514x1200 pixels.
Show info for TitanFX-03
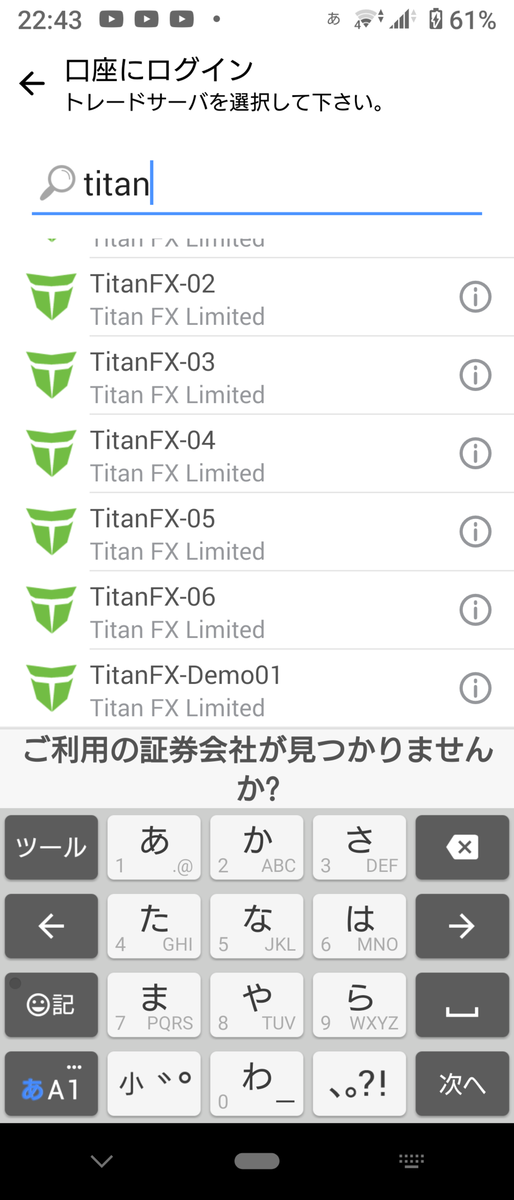coord(475,375)
